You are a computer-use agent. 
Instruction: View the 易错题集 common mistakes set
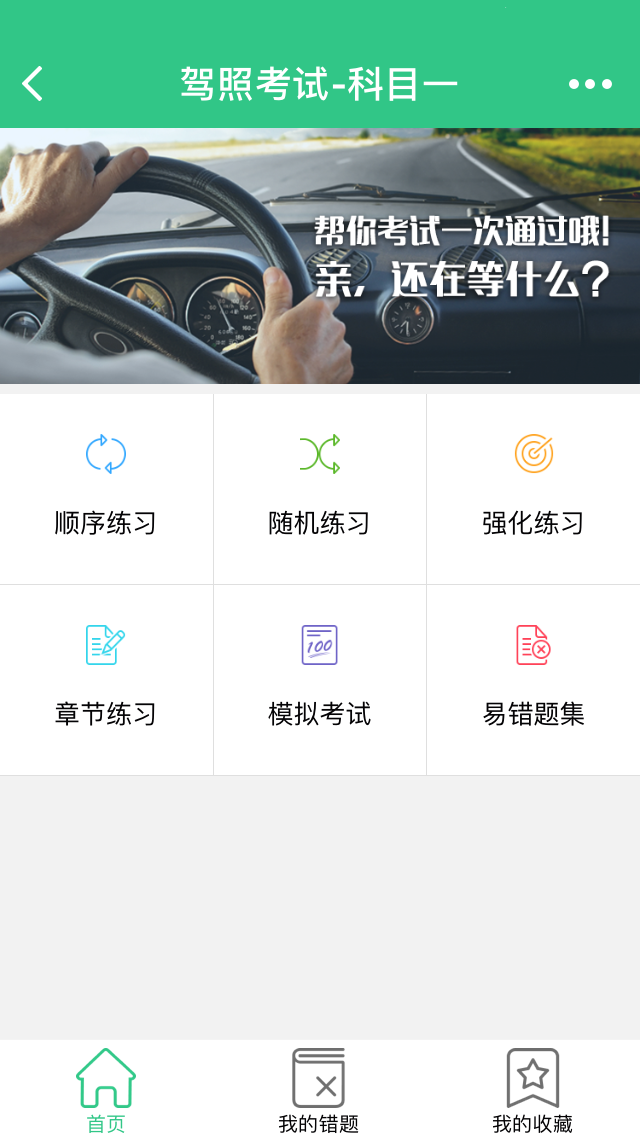tap(533, 680)
